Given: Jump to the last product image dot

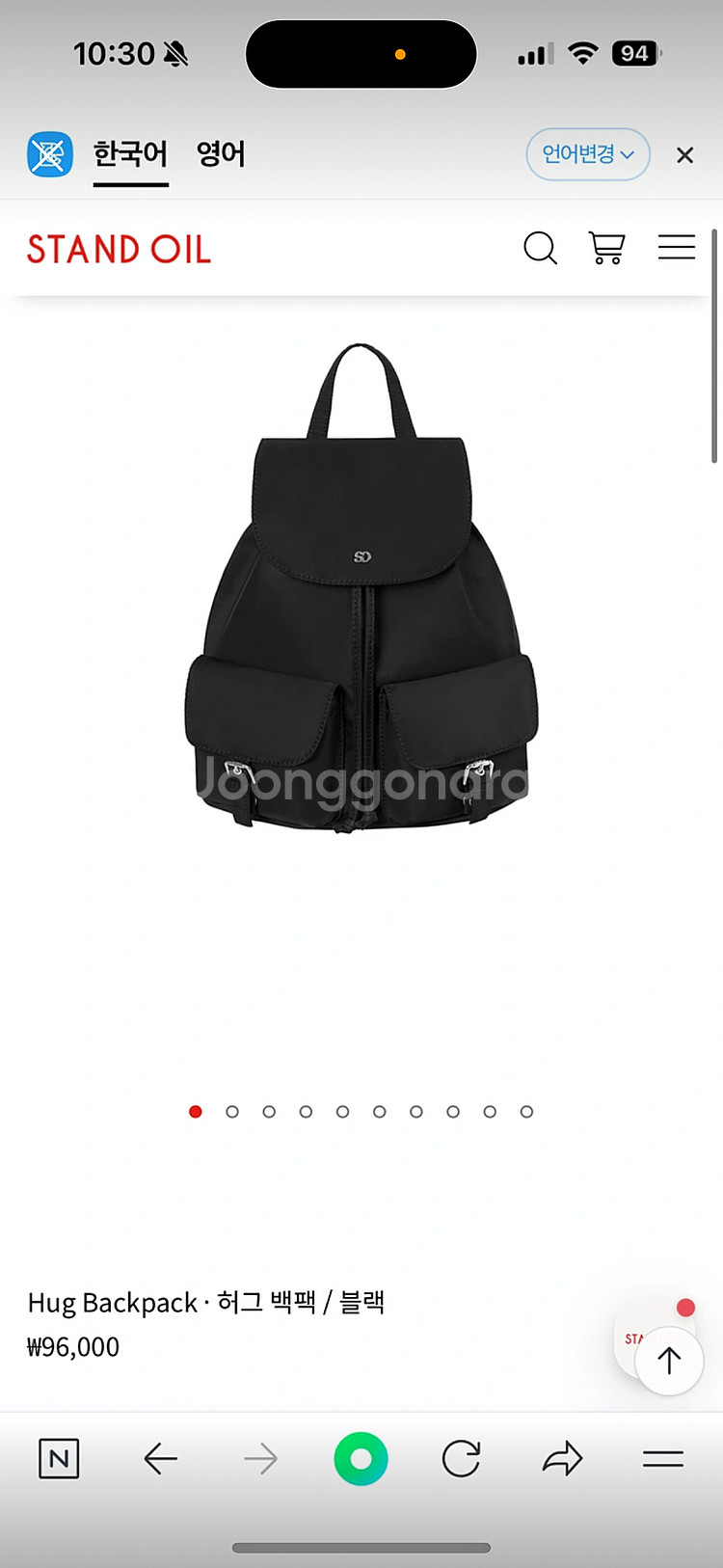Looking at the screenshot, I should [x=526, y=1112].
